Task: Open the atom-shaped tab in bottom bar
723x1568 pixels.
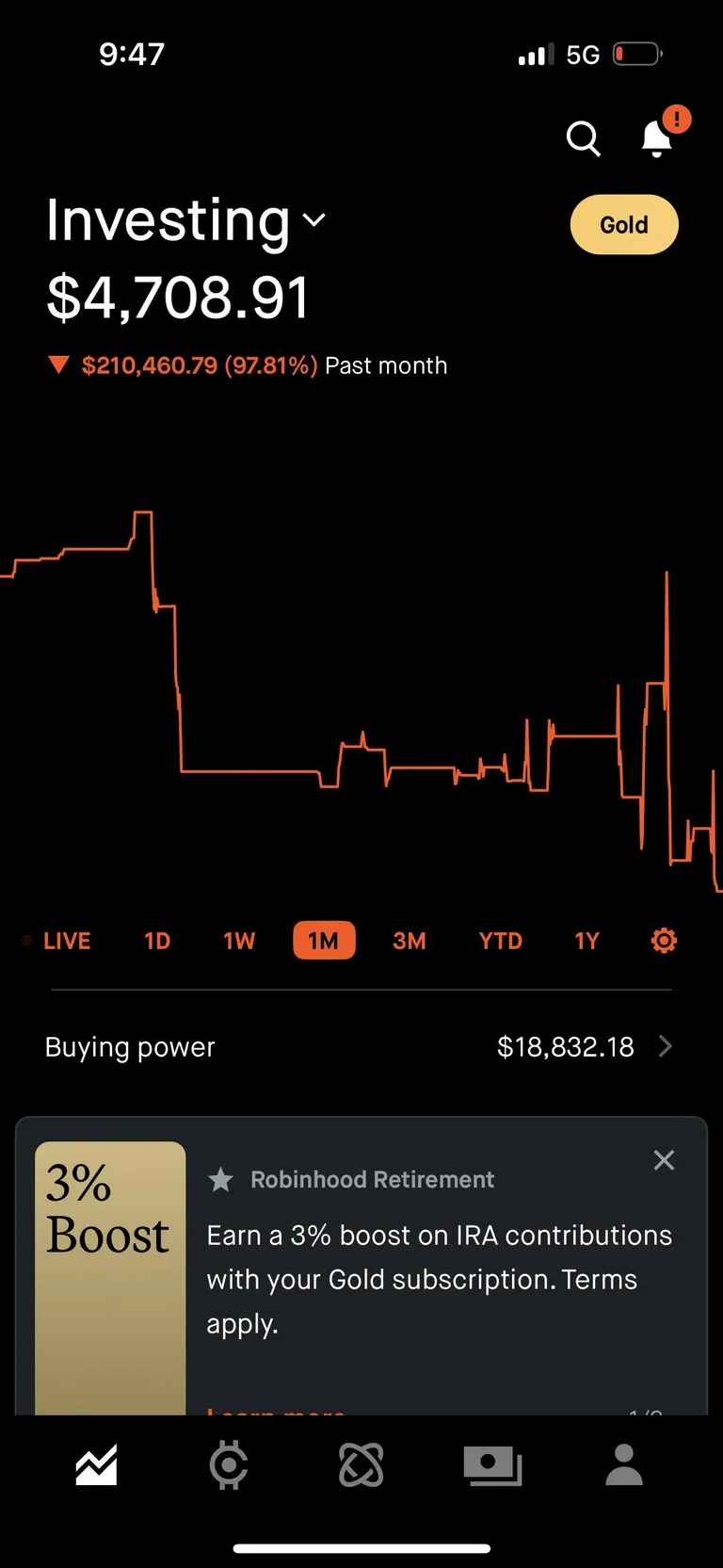Action: [361, 1465]
